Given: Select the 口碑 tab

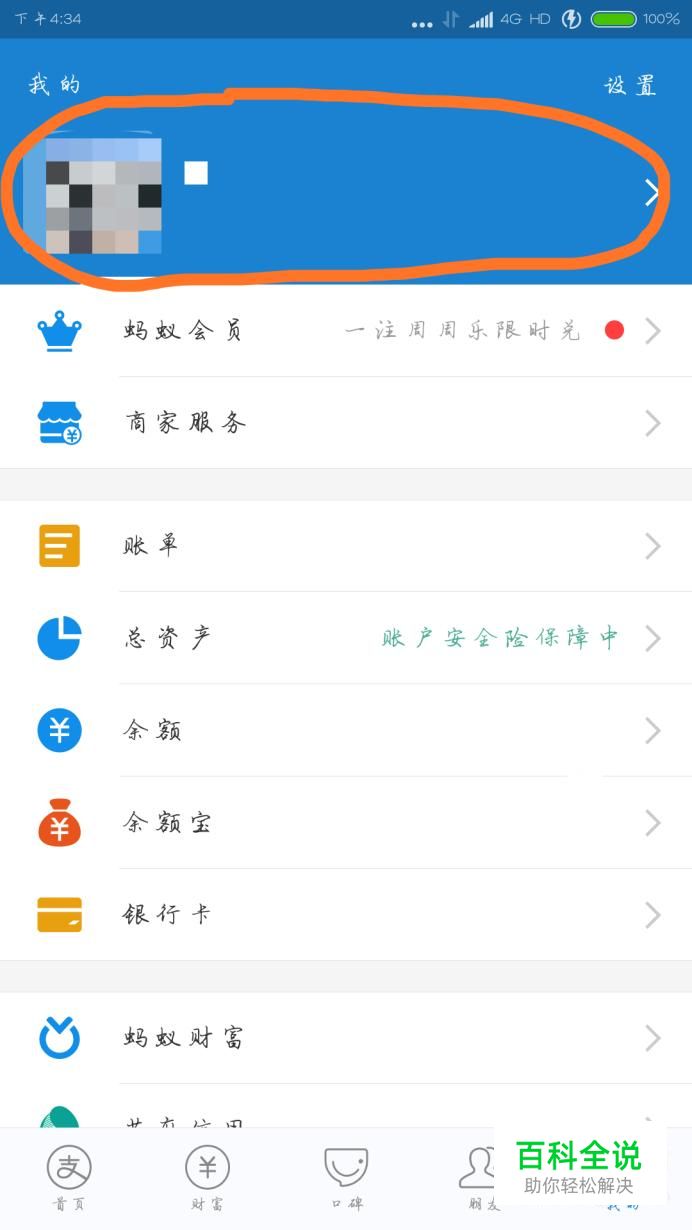Looking at the screenshot, I should [346, 1177].
